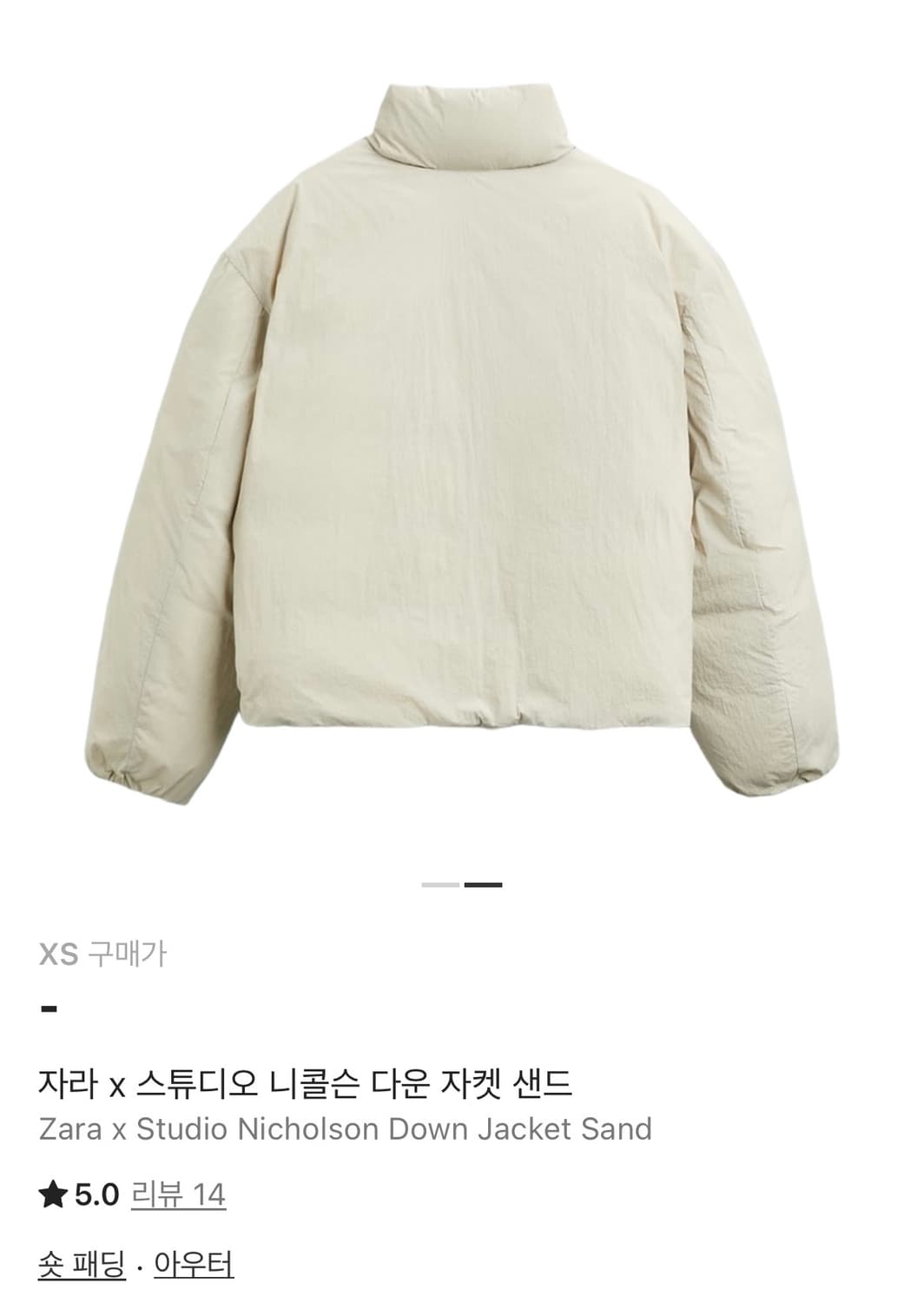The width and height of the screenshot is (924, 1303).
Task: Select the second darker carousel indicator dash
Action: pyautogui.click(x=485, y=883)
